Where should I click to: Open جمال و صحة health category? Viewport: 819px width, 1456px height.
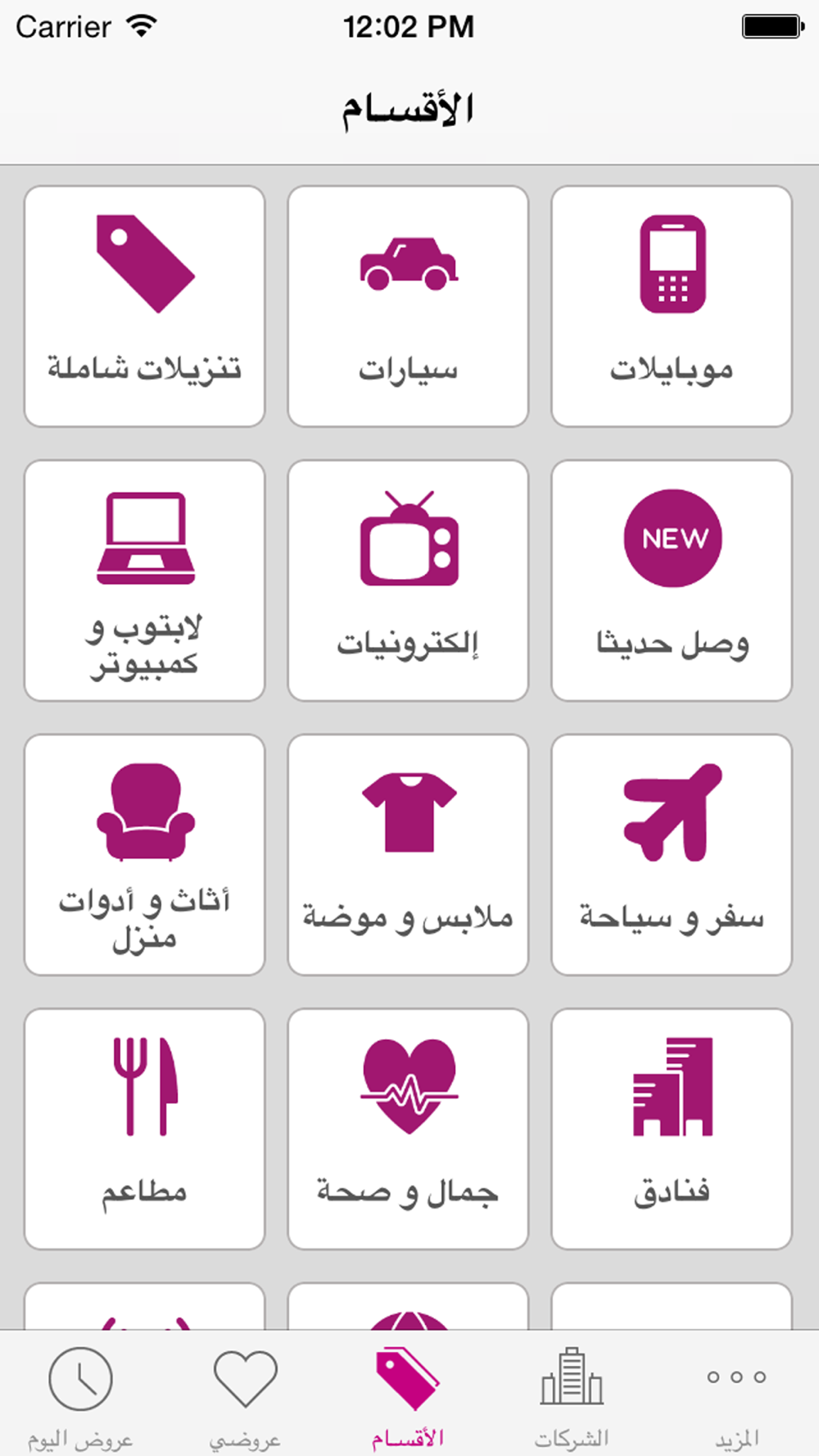[408, 1129]
